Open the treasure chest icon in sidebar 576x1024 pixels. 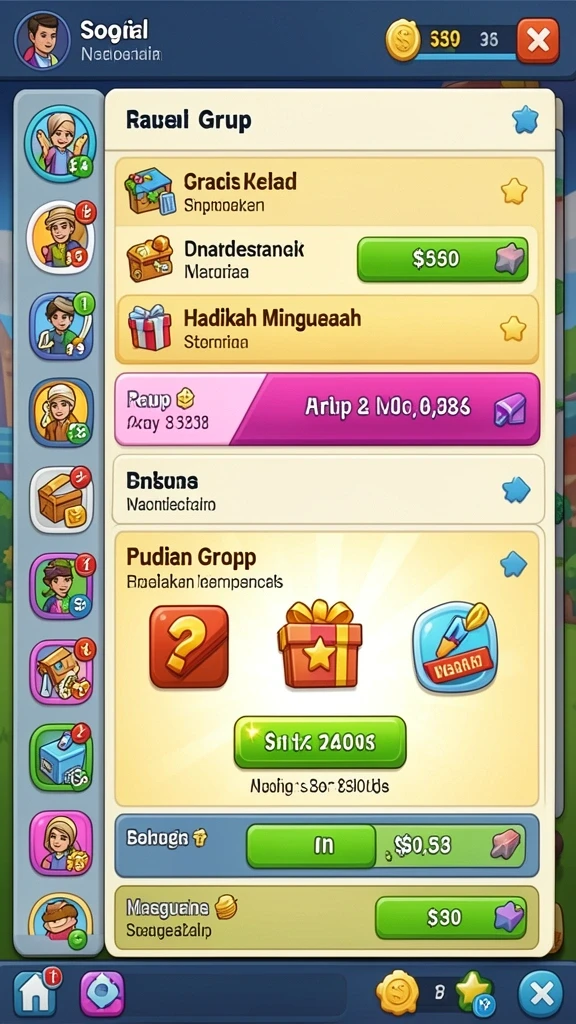coord(61,500)
